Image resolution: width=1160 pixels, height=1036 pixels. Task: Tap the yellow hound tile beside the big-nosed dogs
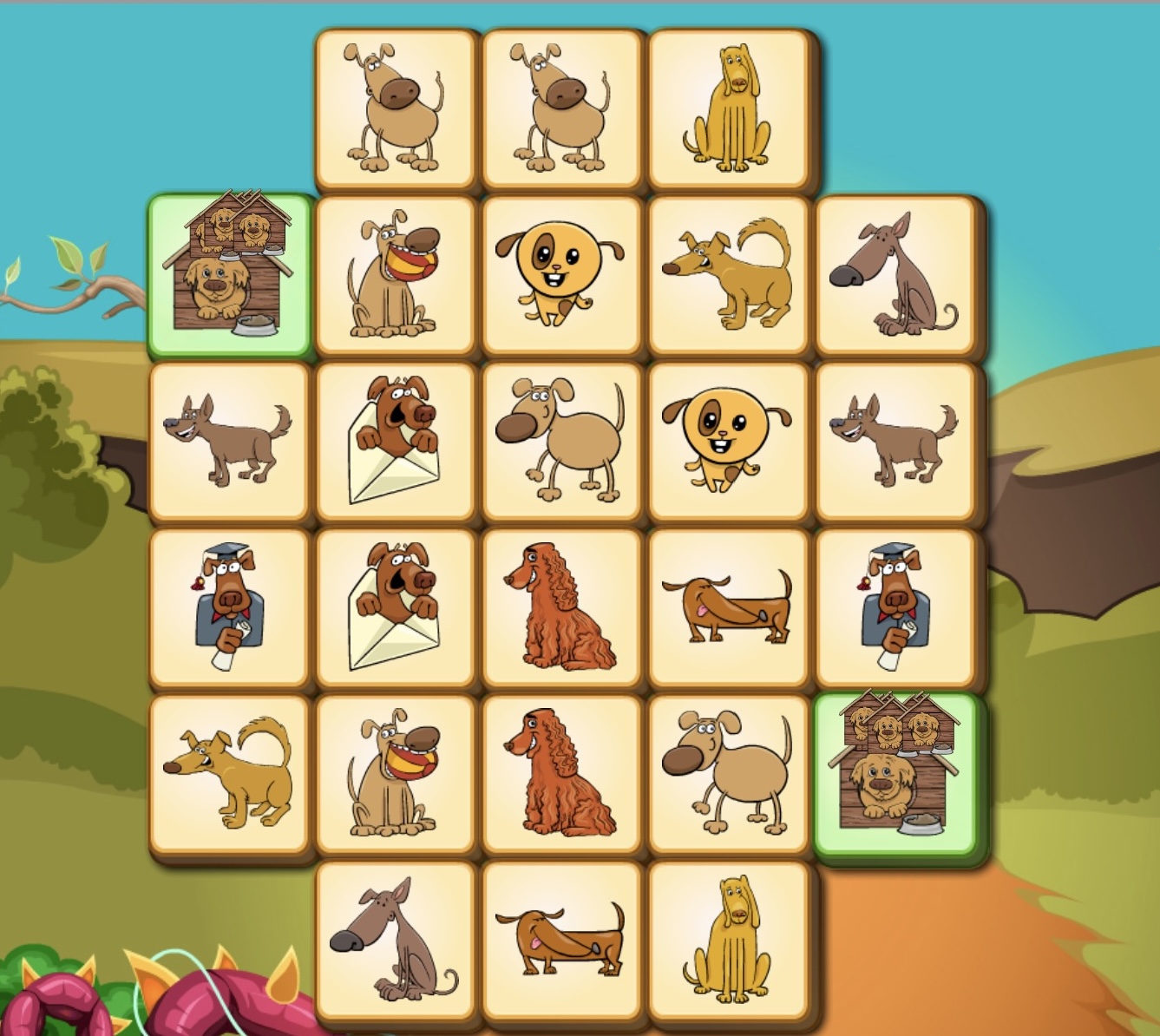tap(729, 108)
